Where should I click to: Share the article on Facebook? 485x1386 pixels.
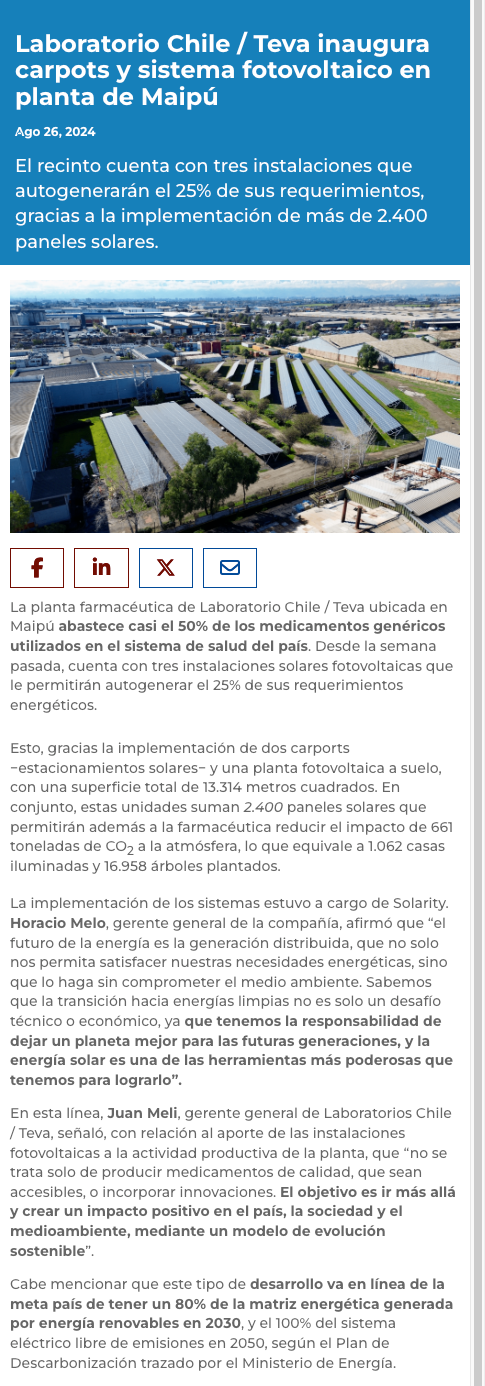[x=37, y=568]
